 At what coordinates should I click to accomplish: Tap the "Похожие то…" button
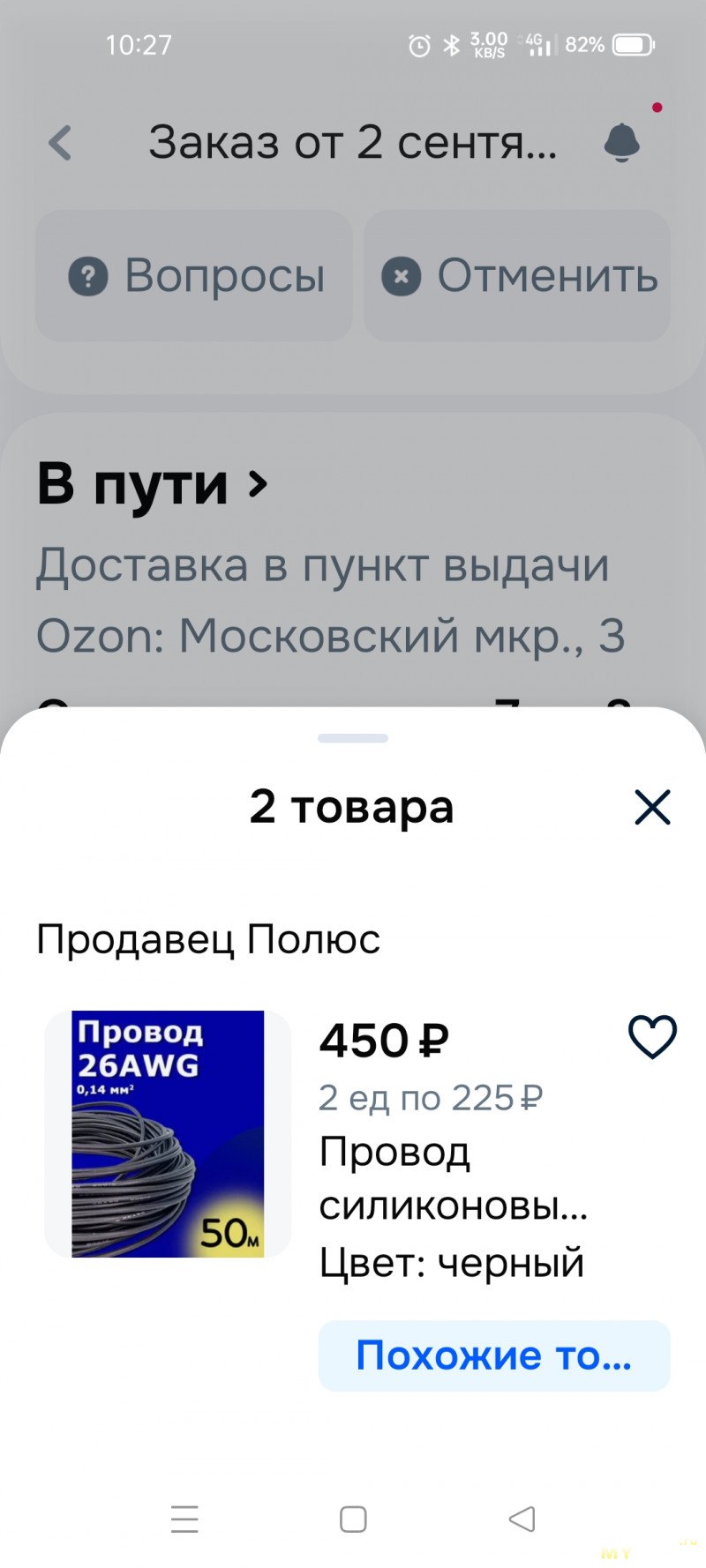tap(494, 1355)
